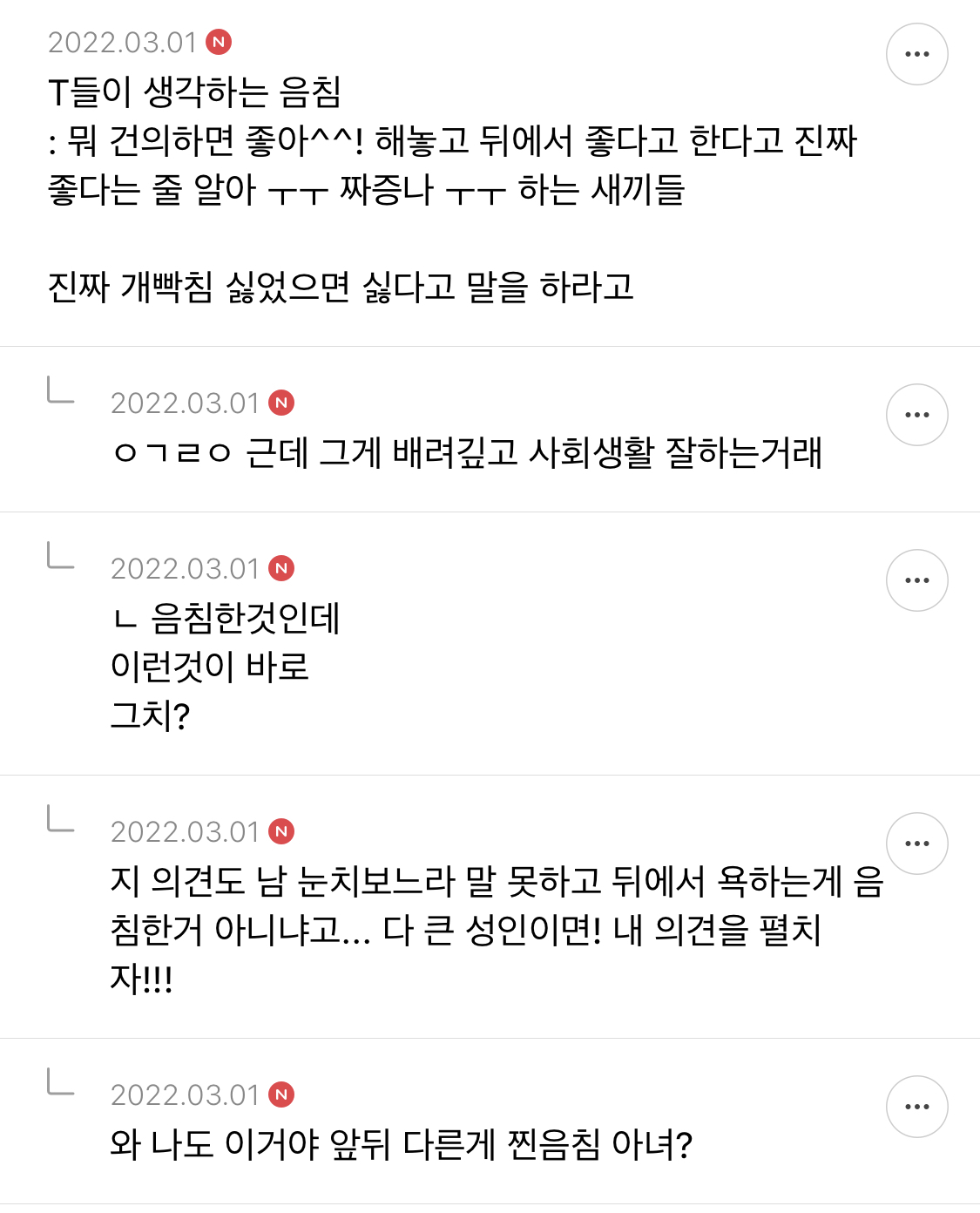Image resolution: width=980 pixels, height=1213 pixels.
Task: Show options for '지 의견도 남 눈치보느라' reply
Action: [916, 844]
